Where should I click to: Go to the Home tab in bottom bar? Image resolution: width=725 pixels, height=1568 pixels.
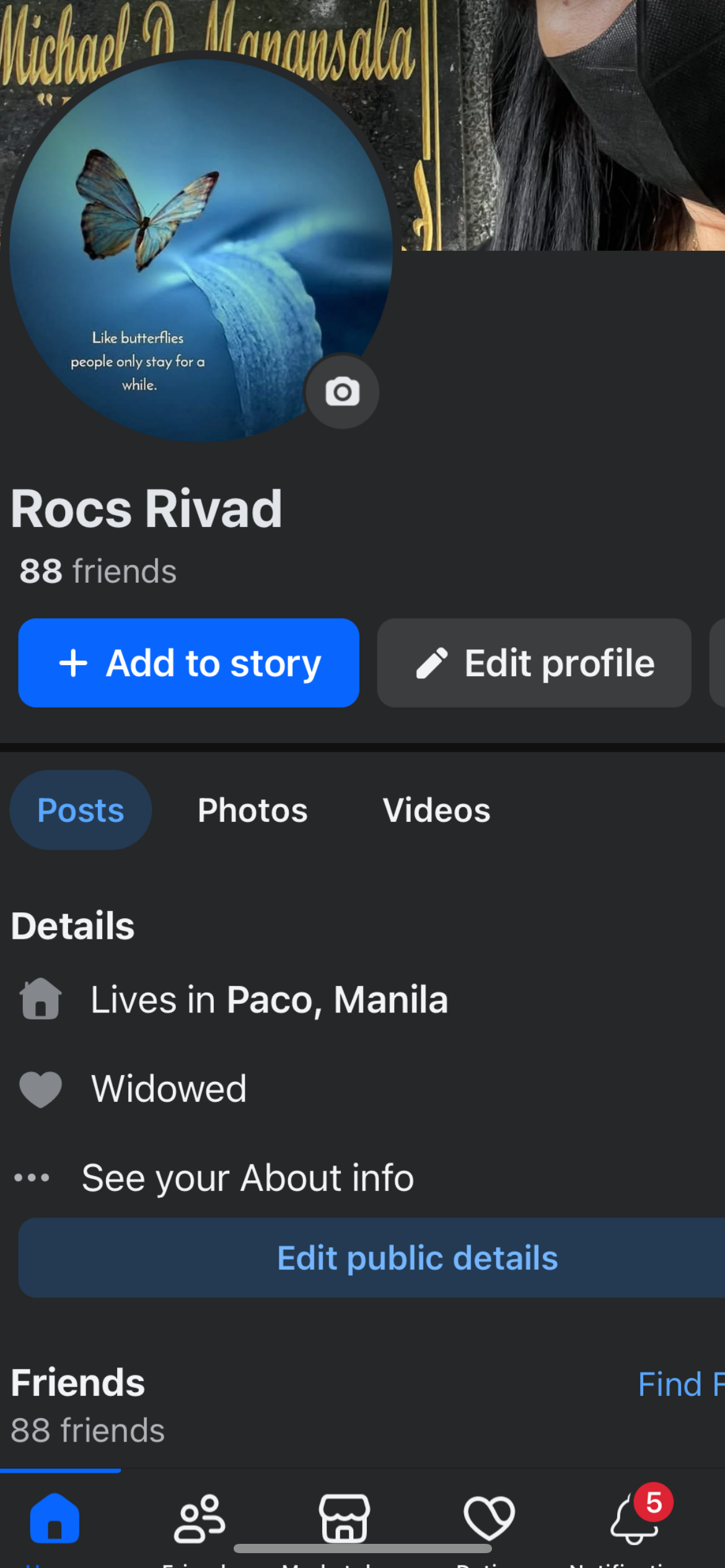click(55, 1520)
